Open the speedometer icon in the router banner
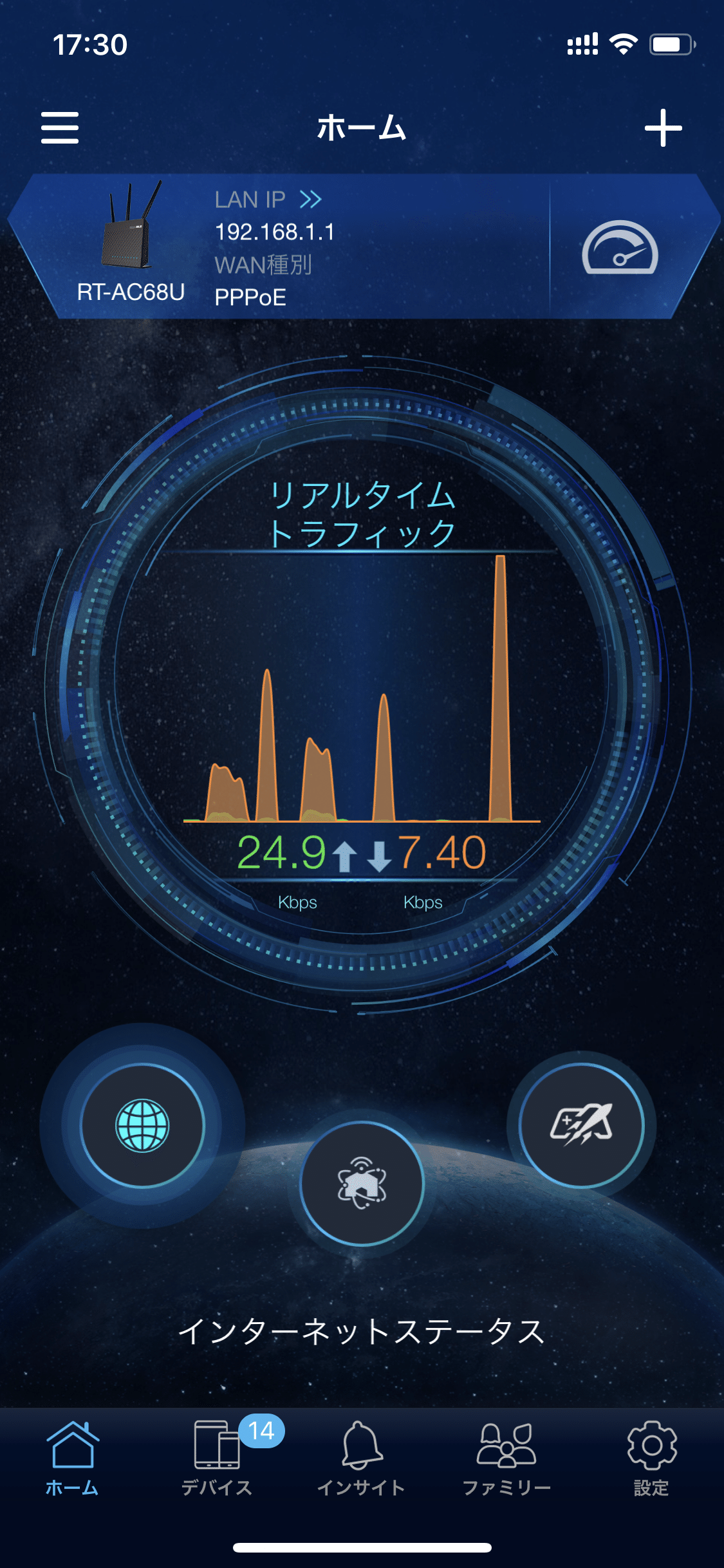Screen dimensions: 724x1568 [x=620, y=248]
